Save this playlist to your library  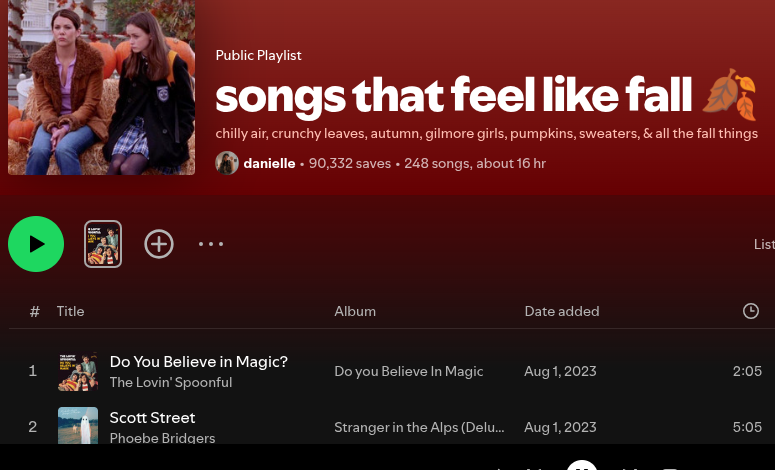159,244
